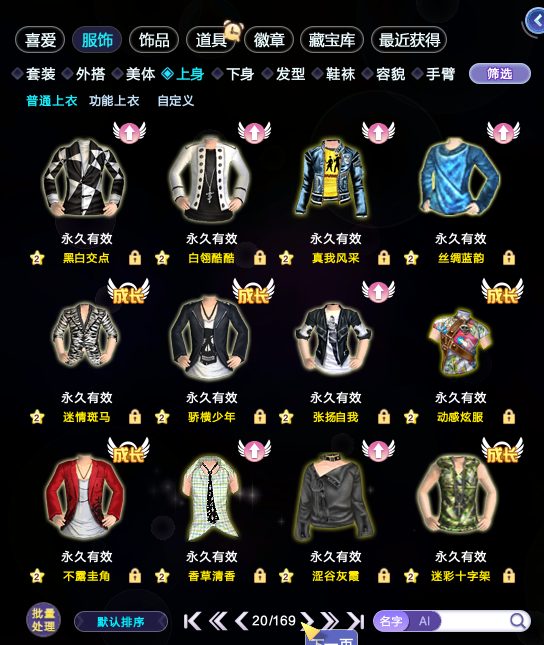Select the 最近获得 tab
The height and width of the screenshot is (645, 544).
pos(409,40)
